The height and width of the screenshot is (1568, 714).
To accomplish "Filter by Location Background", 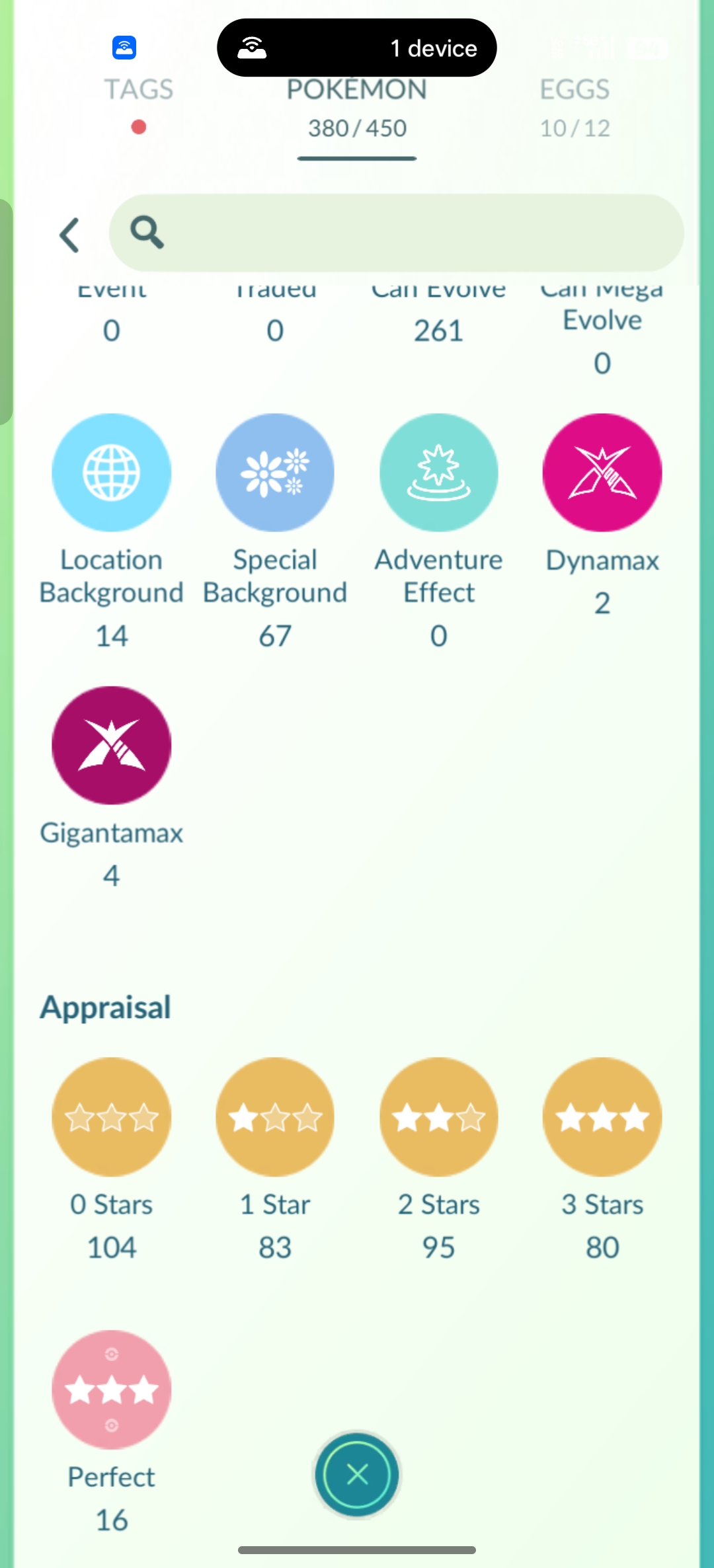I will click(x=111, y=473).
